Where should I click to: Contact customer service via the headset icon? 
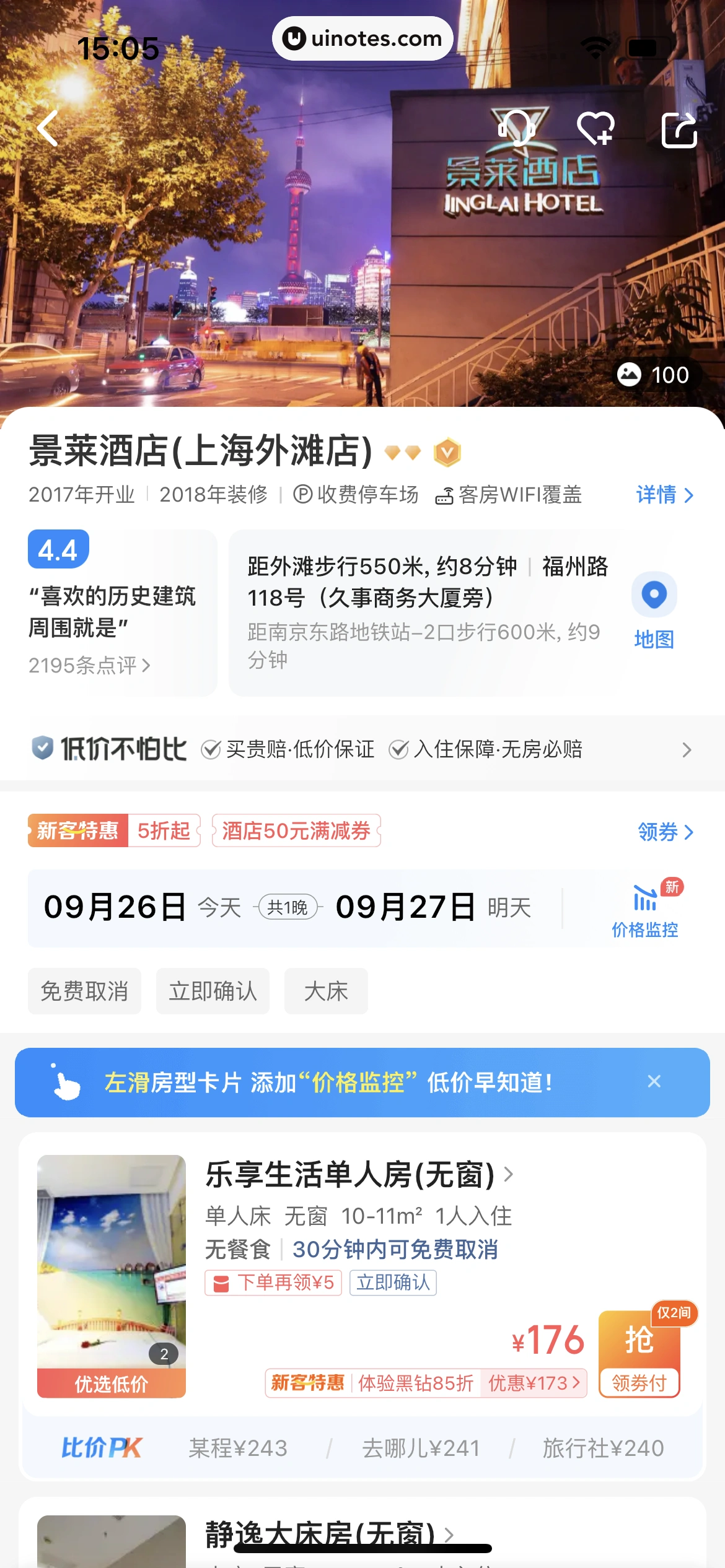(x=517, y=128)
